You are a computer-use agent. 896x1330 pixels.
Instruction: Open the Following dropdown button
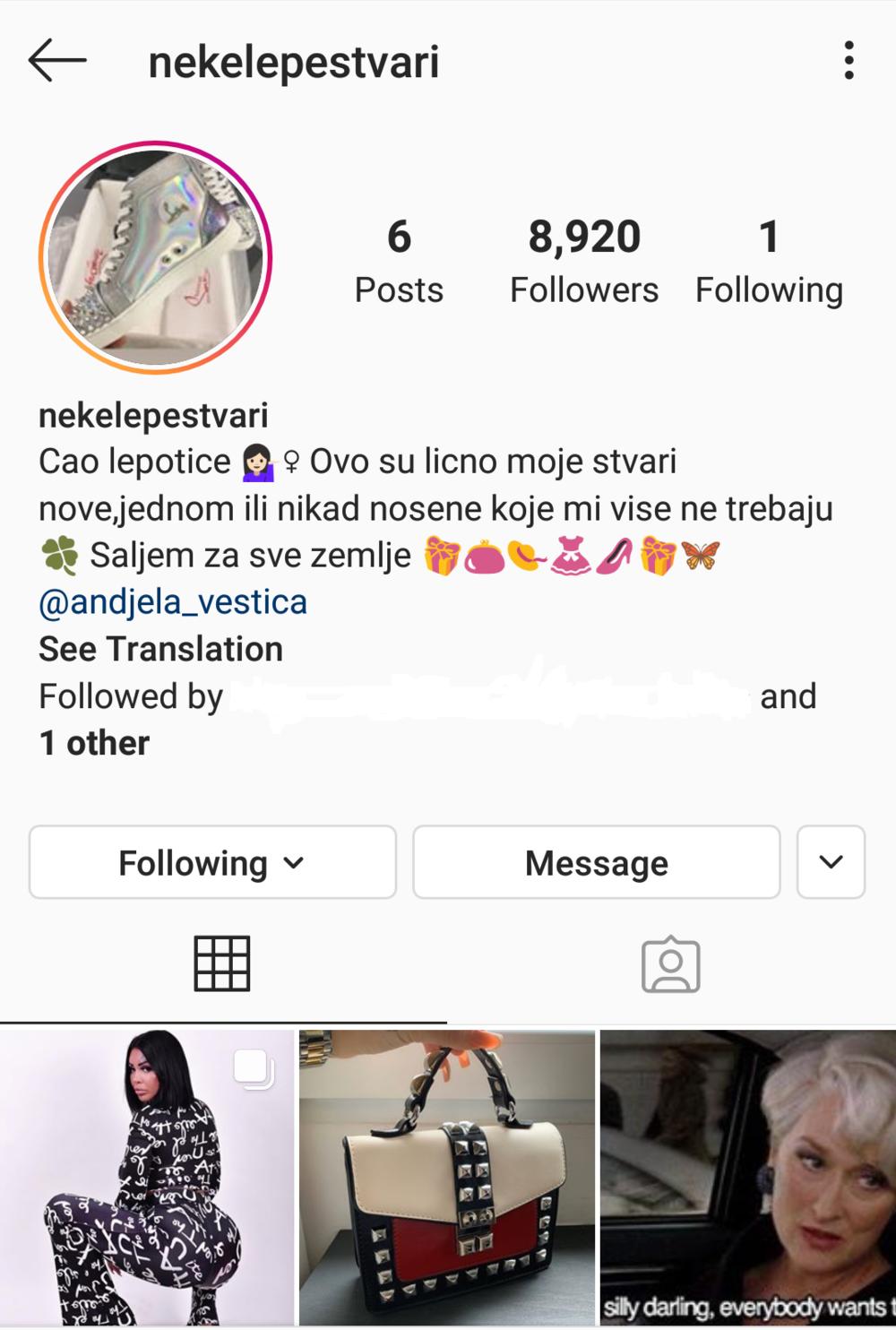point(212,862)
